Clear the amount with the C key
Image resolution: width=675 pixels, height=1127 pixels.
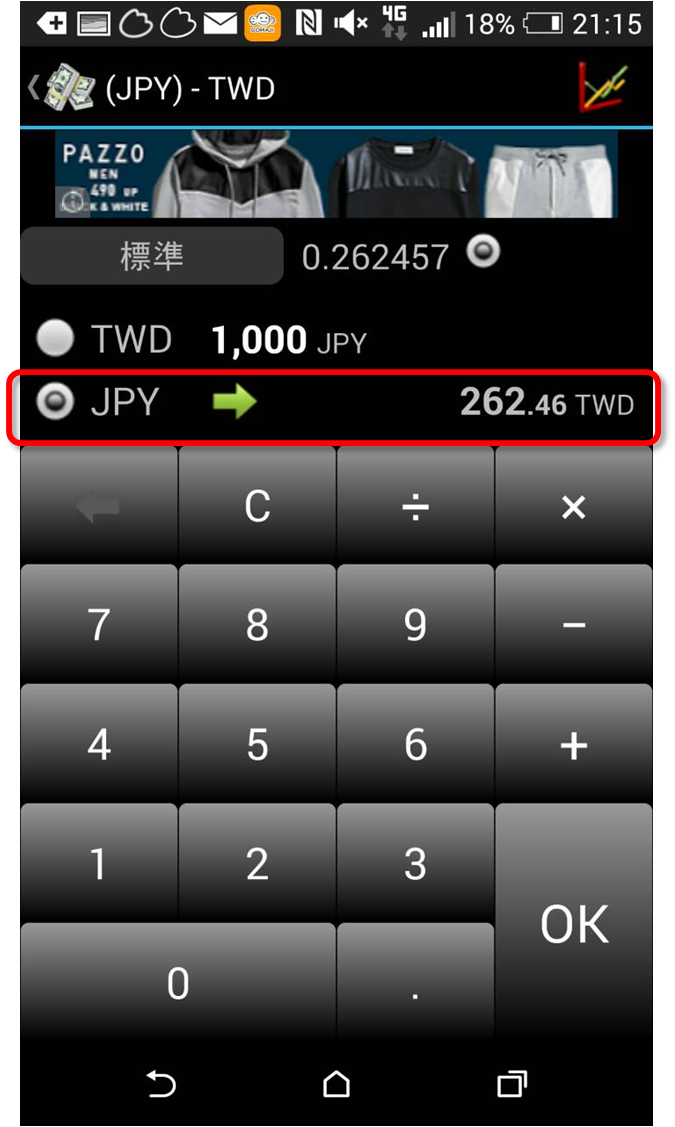[x=257, y=506]
